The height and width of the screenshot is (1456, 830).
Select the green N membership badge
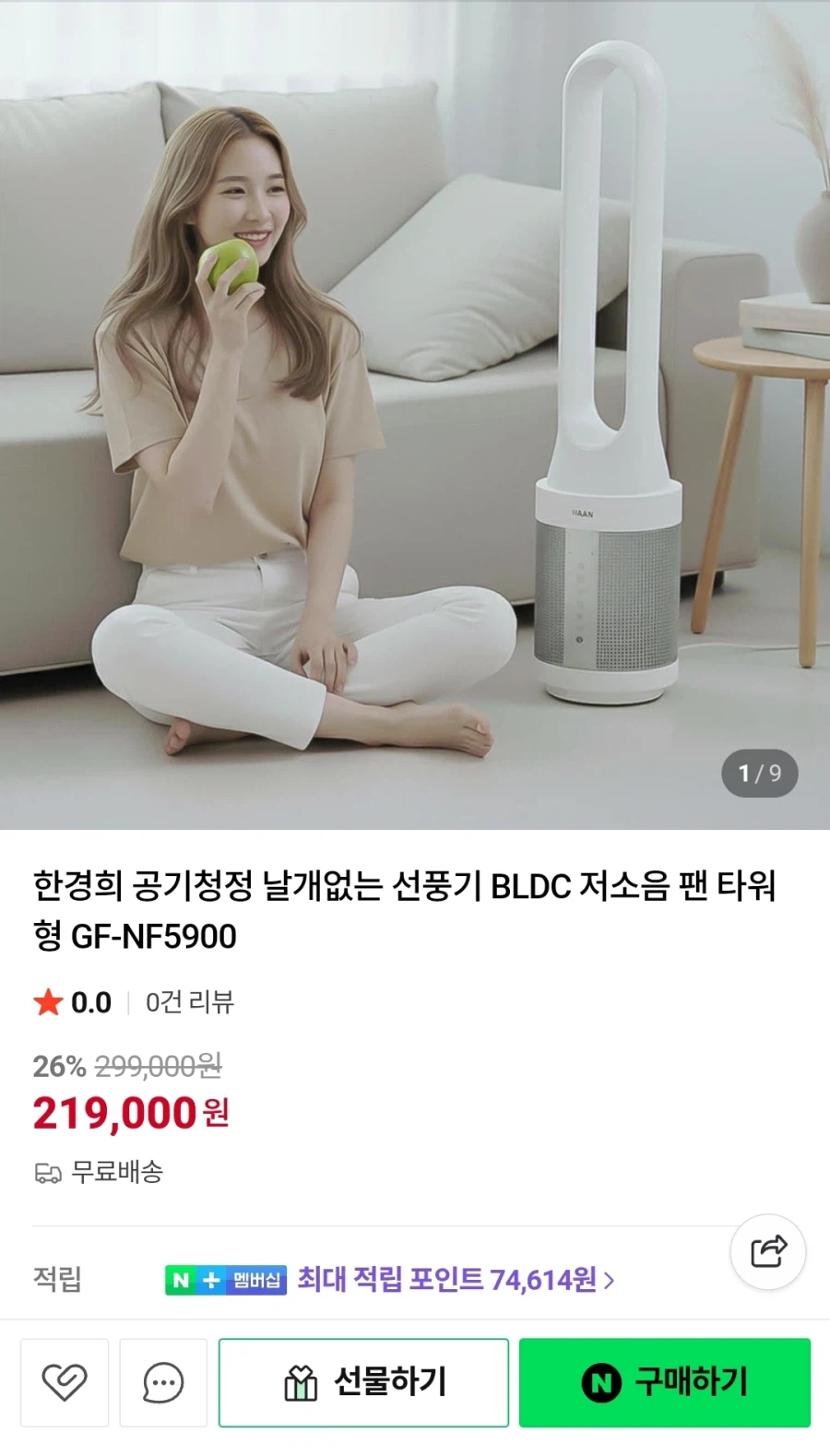click(x=182, y=1281)
